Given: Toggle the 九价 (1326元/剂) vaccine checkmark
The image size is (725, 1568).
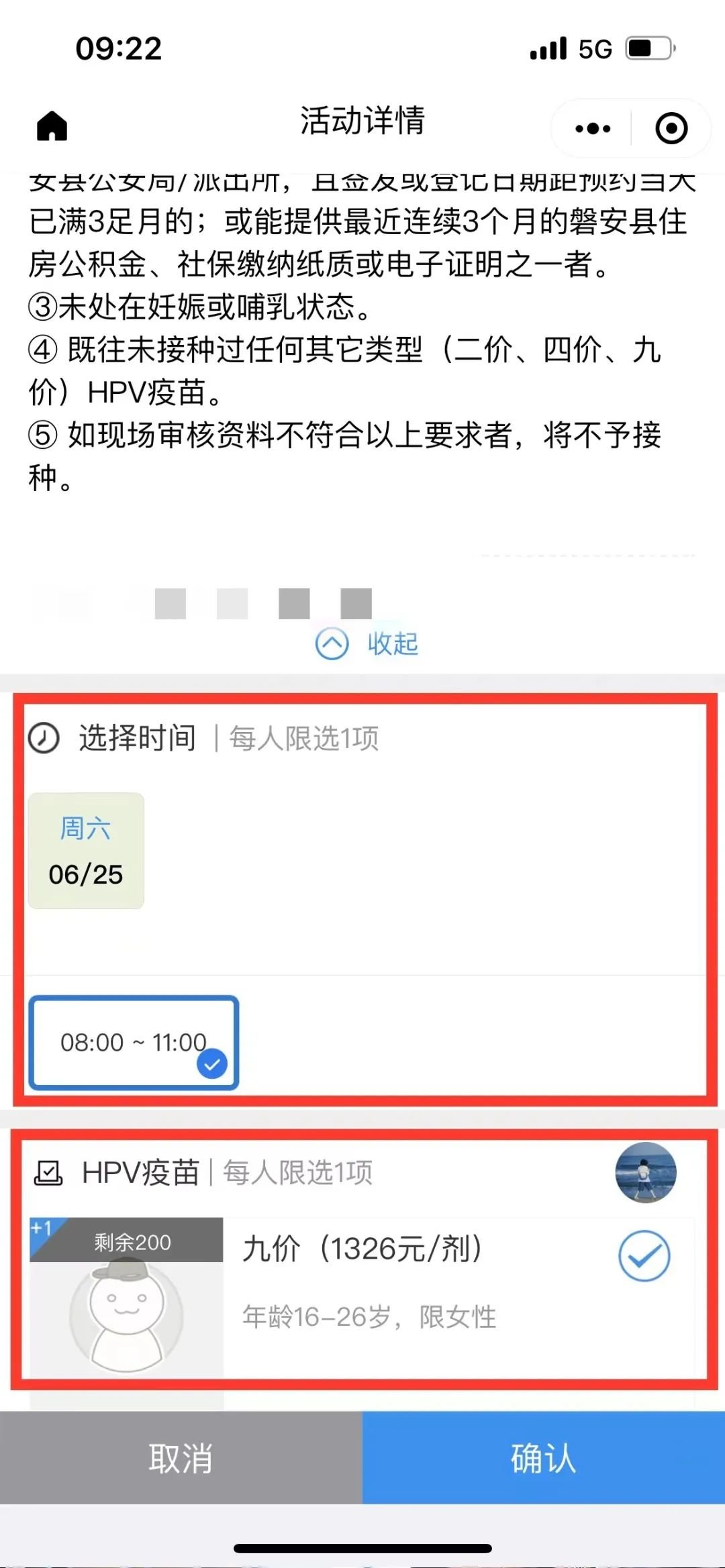Looking at the screenshot, I should pyautogui.click(x=644, y=1256).
